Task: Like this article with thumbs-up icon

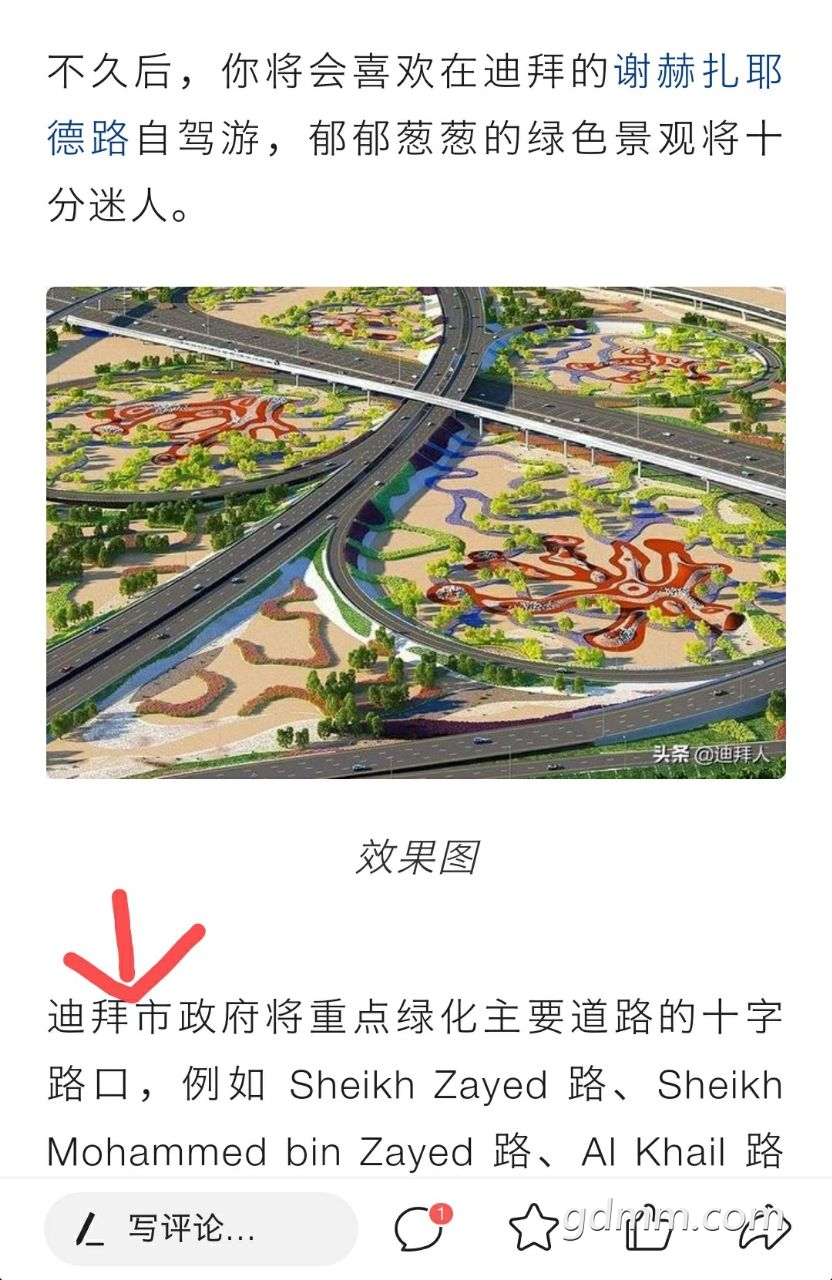Action: [649, 1229]
